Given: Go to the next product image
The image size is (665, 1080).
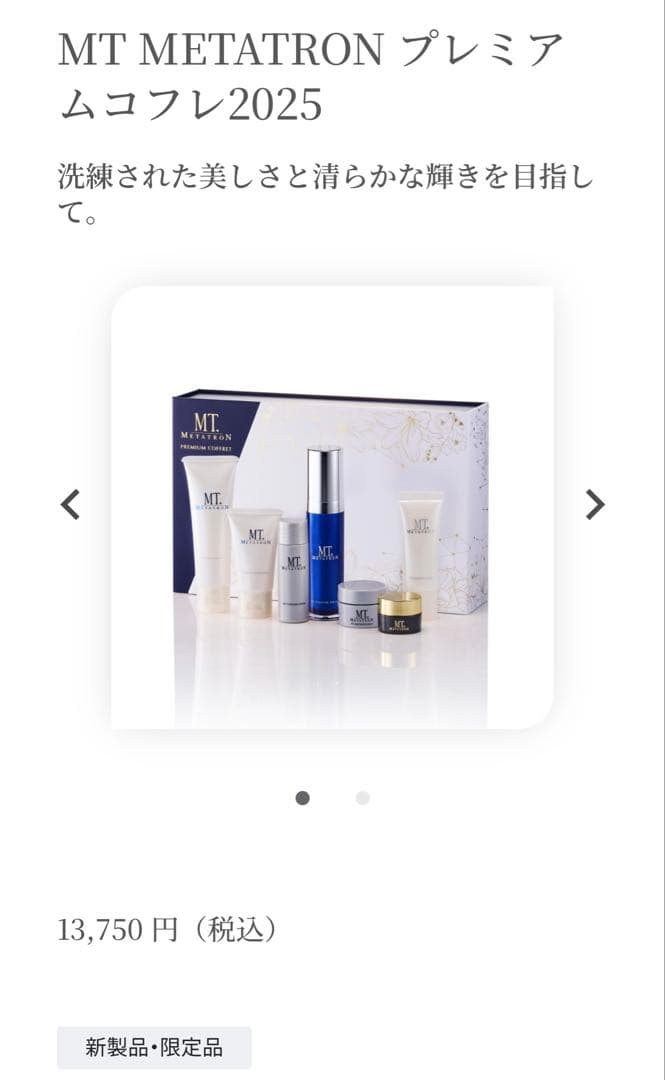Looking at the screenshot, I should coord(595,504).
